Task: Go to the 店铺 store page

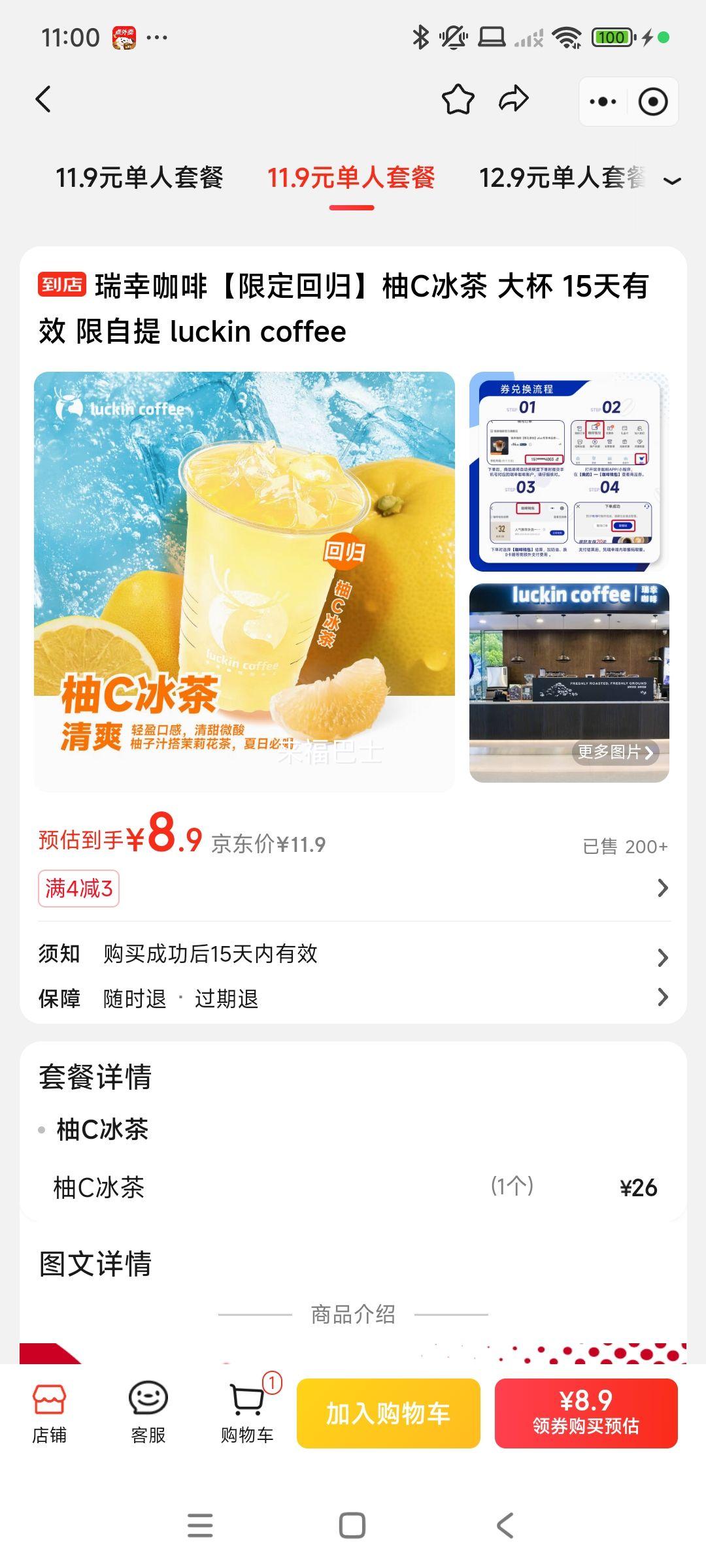Action: (x=50, y=1414)
